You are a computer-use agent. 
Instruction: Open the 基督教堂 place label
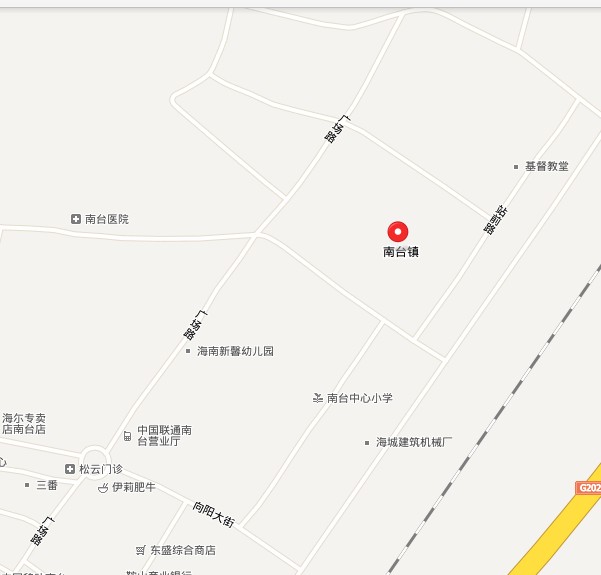[x=546, y=166]
